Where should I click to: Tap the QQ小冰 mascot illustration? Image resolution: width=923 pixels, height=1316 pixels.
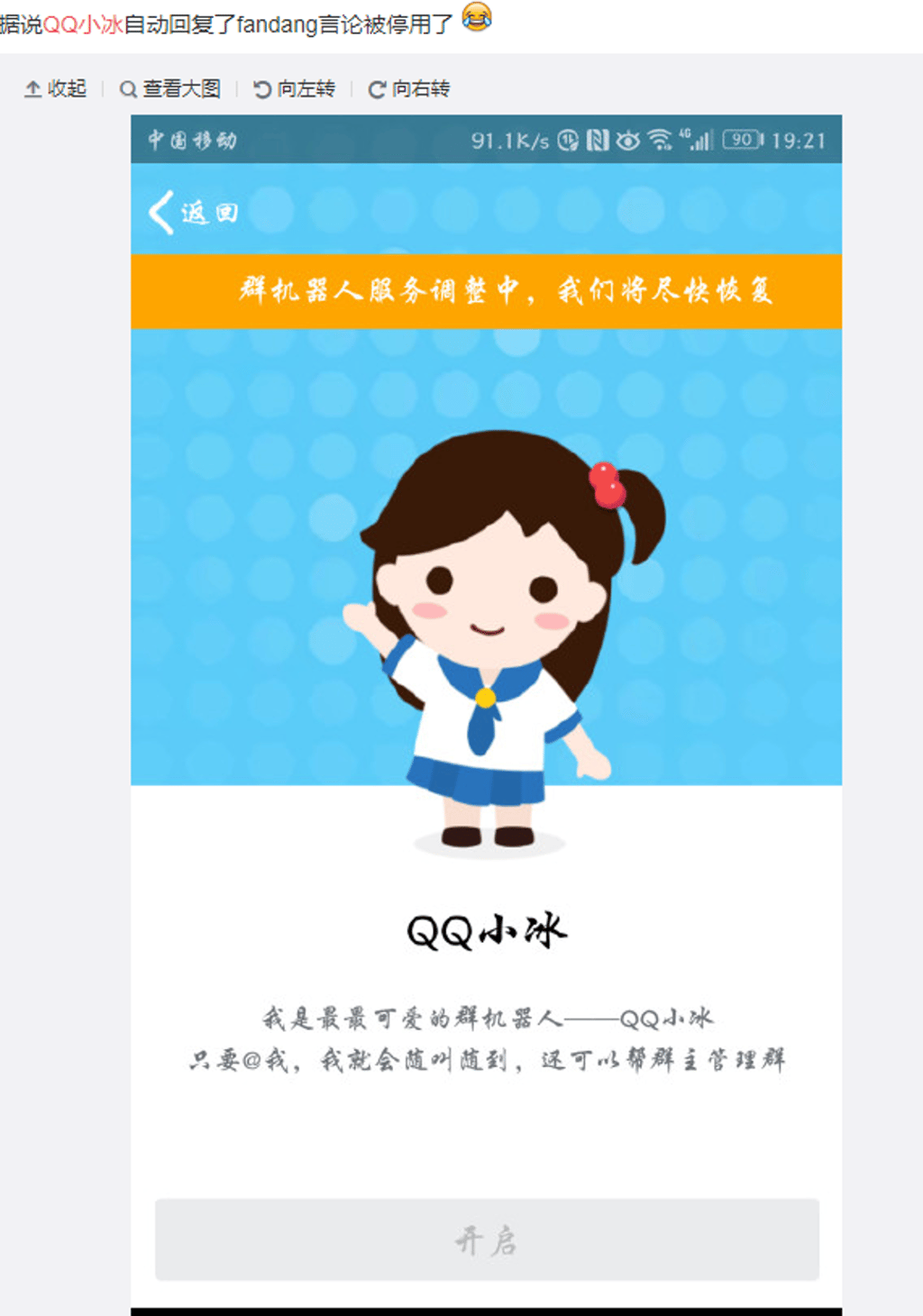point(487,631)
